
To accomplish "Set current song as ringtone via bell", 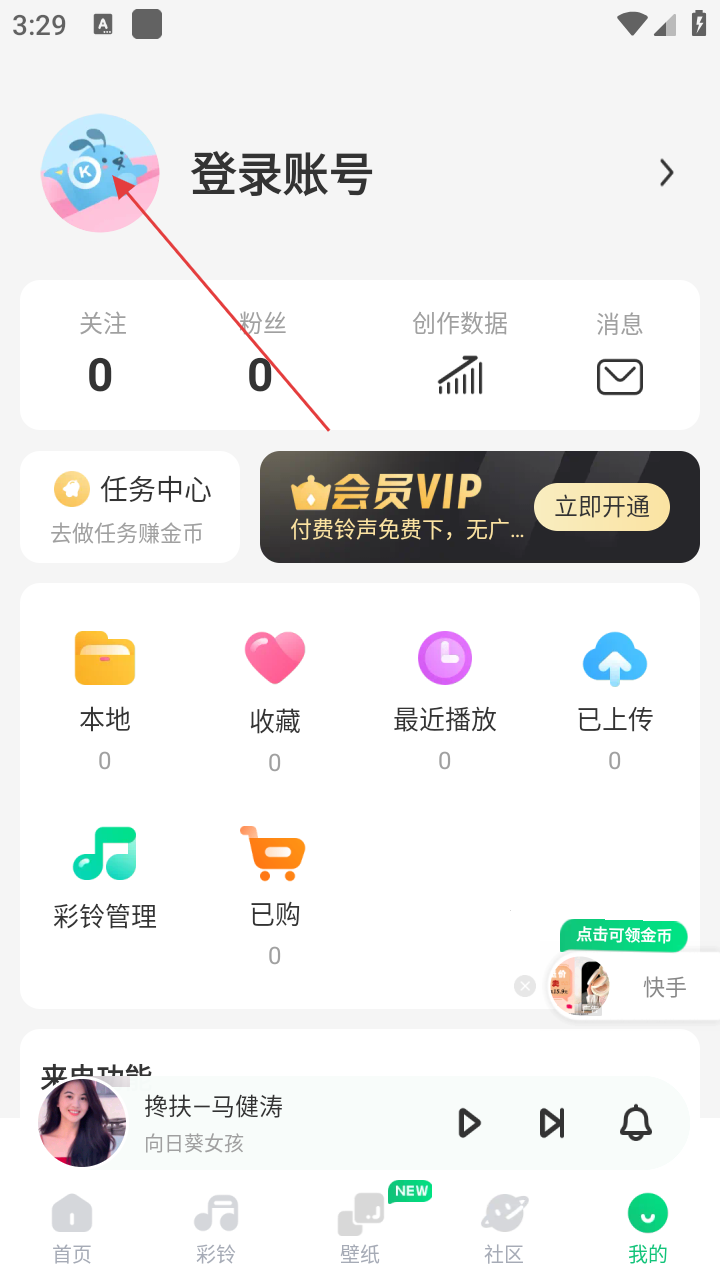I will click(x=636, y=1123).
